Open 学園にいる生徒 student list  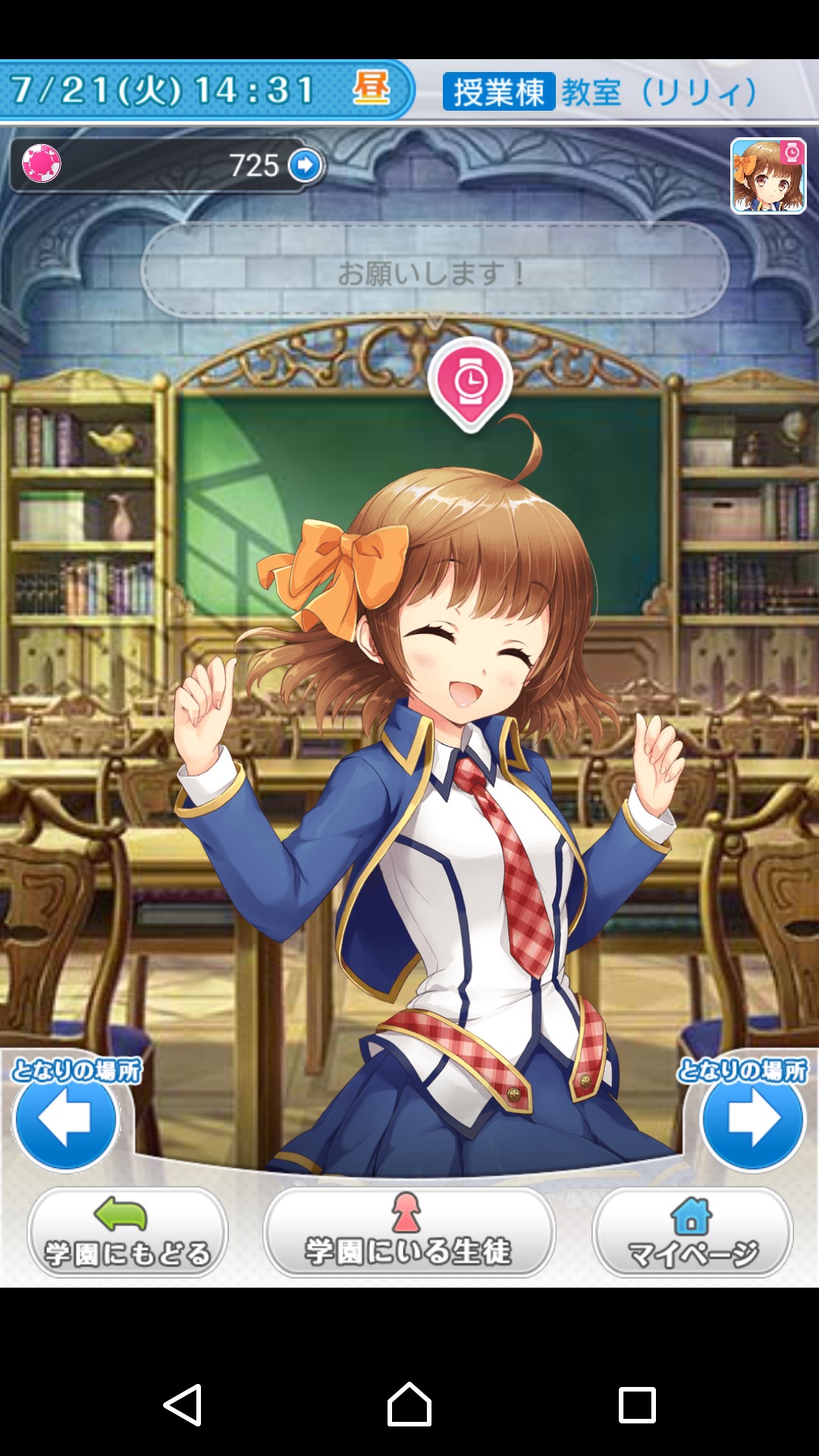coord(409,1232)
